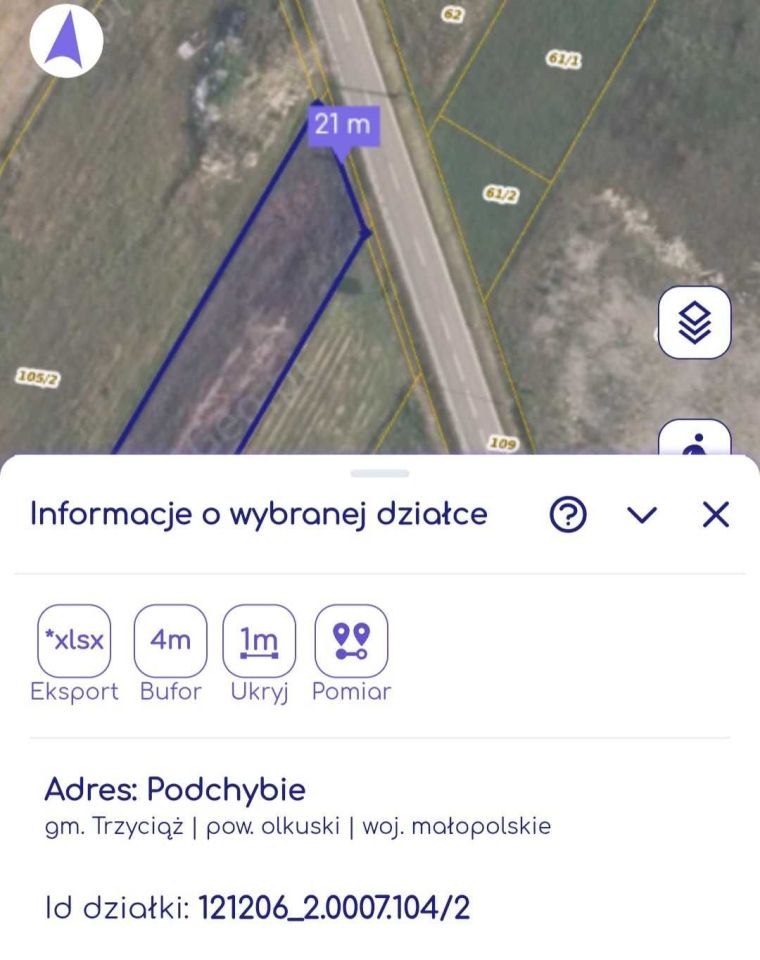Viewport: 760px width, 960px height.
Task: Select parcel 109 near the road
Action: [502, 441]
